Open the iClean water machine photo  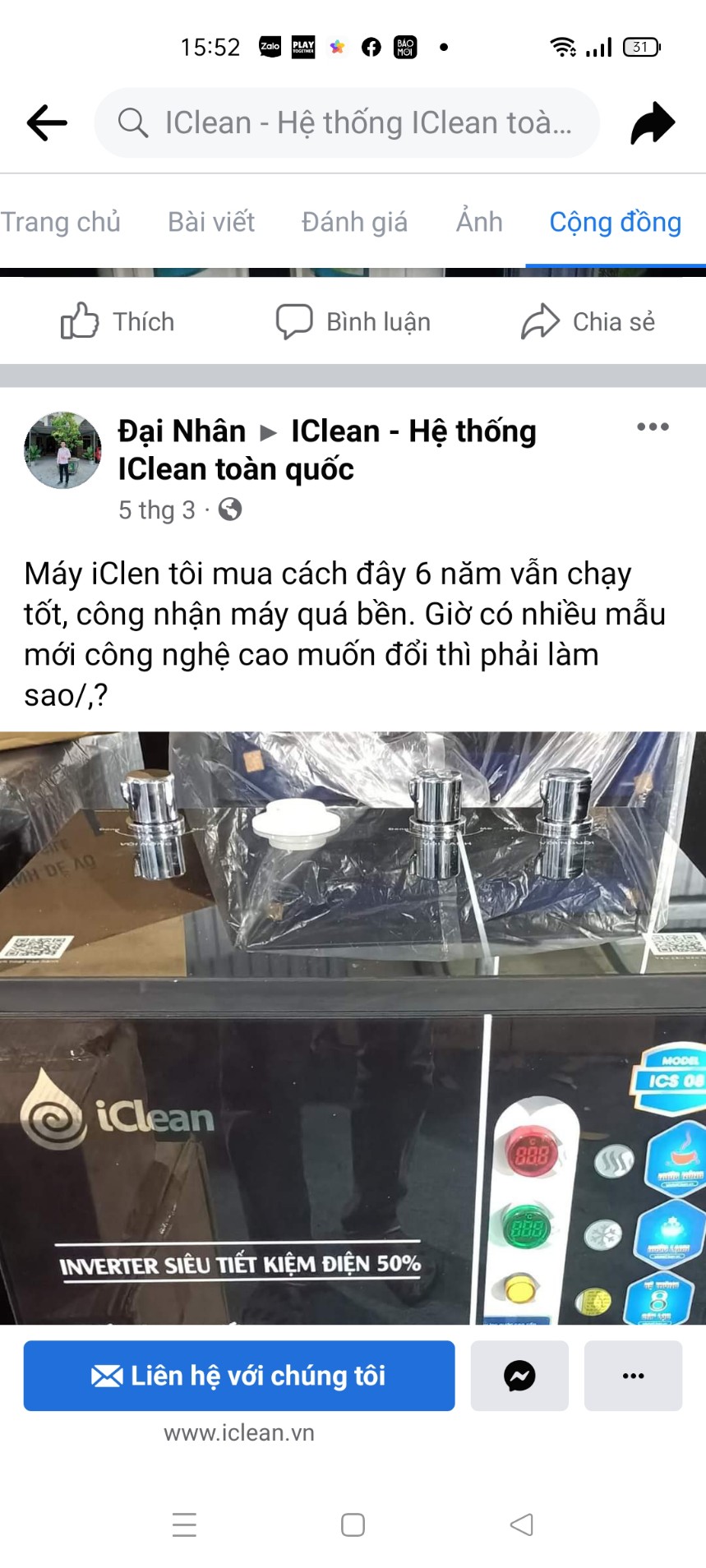[353, 1027]
